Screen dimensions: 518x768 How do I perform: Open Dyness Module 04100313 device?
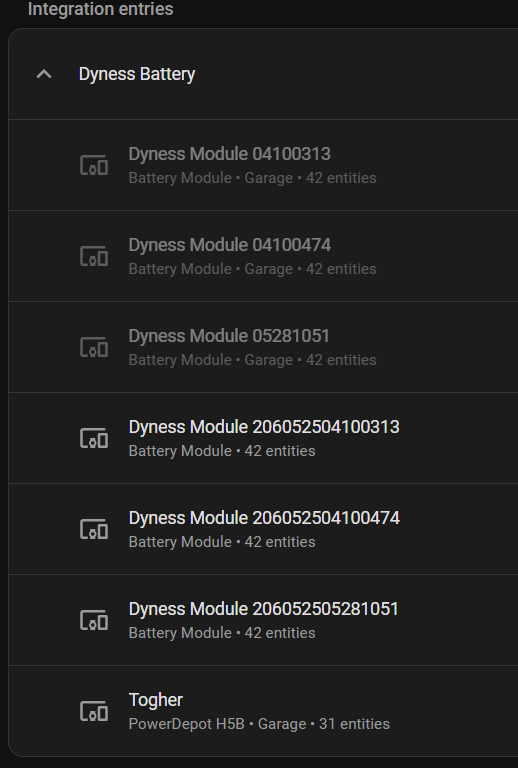(263, 165)
